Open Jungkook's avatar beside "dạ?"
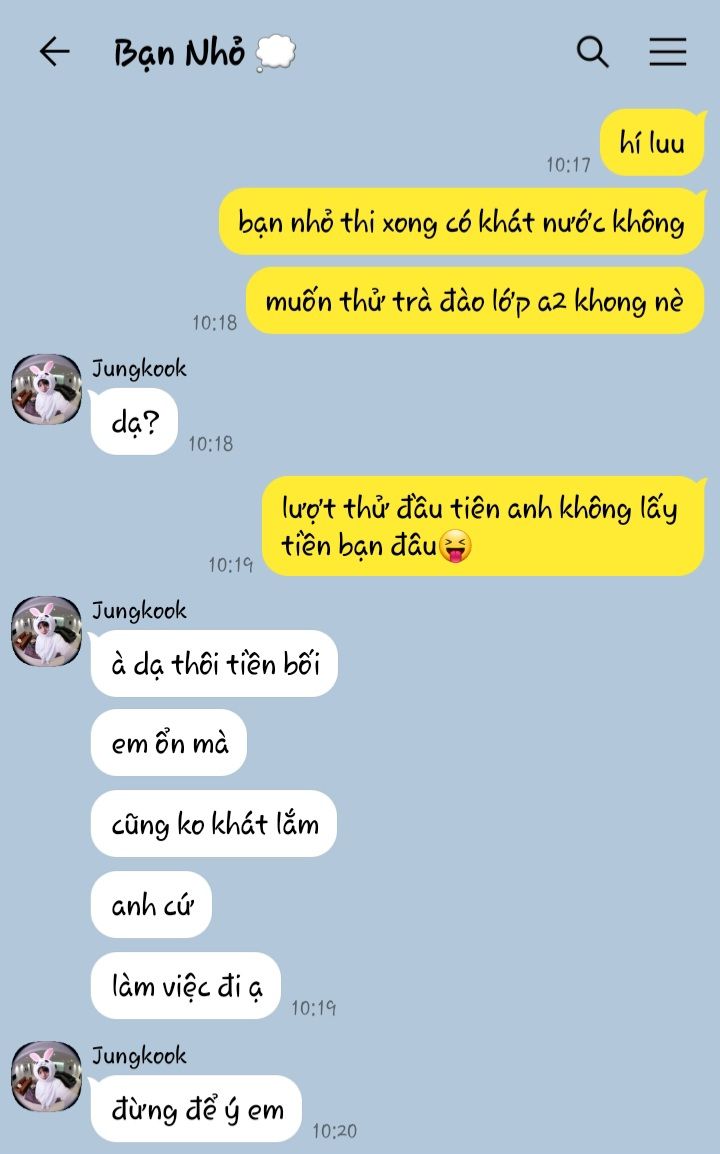Screen dimensions: 720x1154 pos(46,389)
